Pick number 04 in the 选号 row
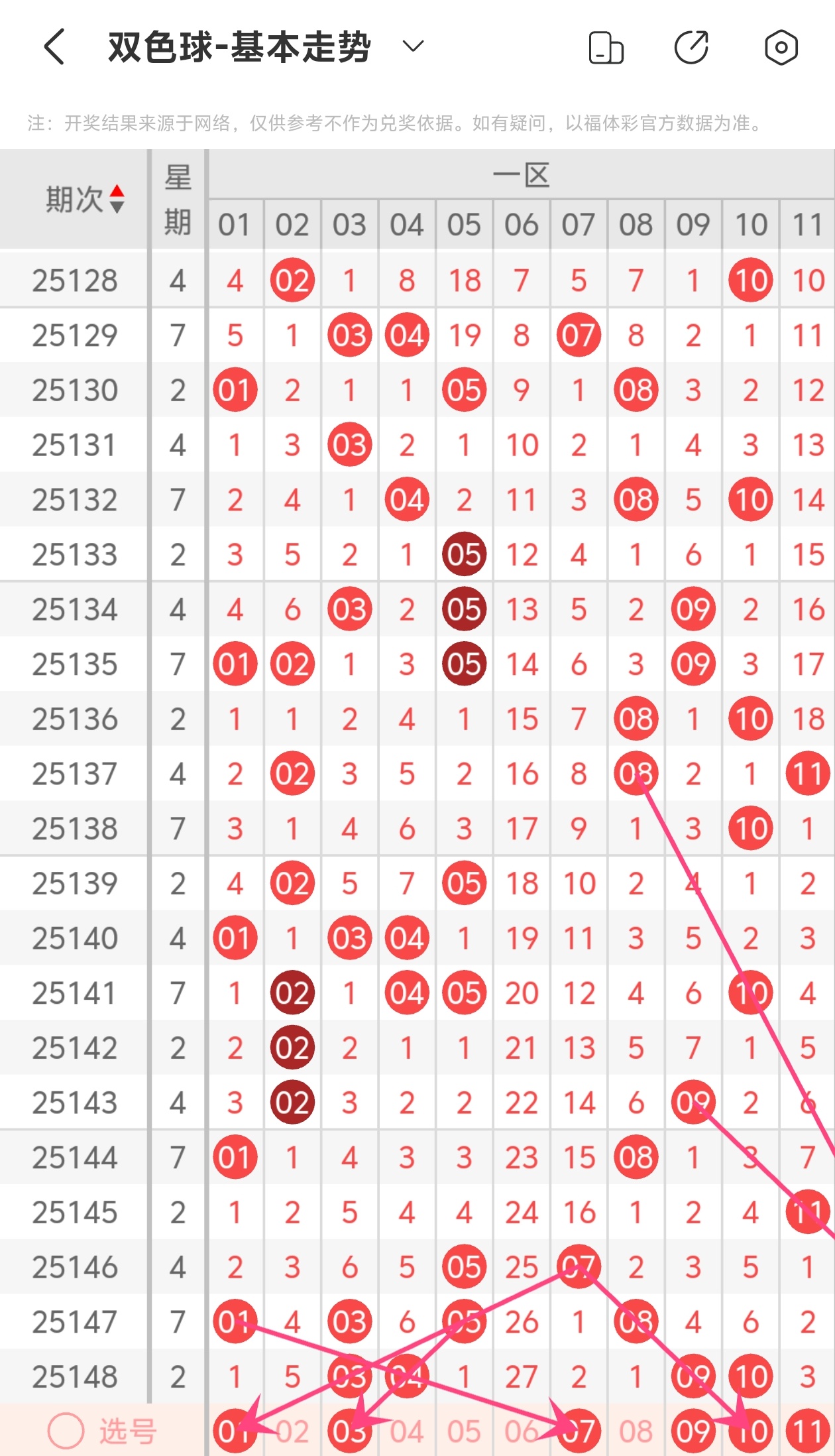Screen dimensions: 835x1456 point(407,1432)
